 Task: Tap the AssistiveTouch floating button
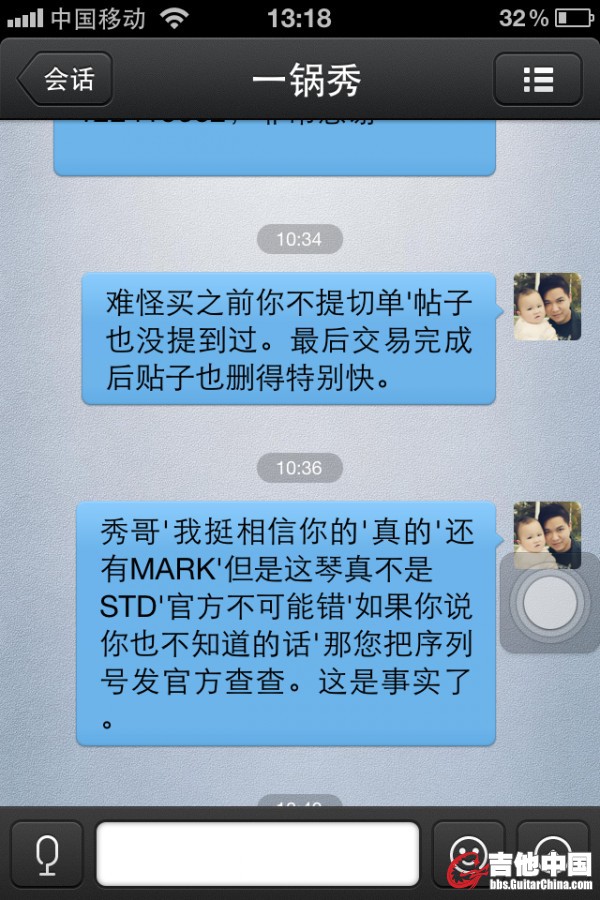click(x=549, y=602)
